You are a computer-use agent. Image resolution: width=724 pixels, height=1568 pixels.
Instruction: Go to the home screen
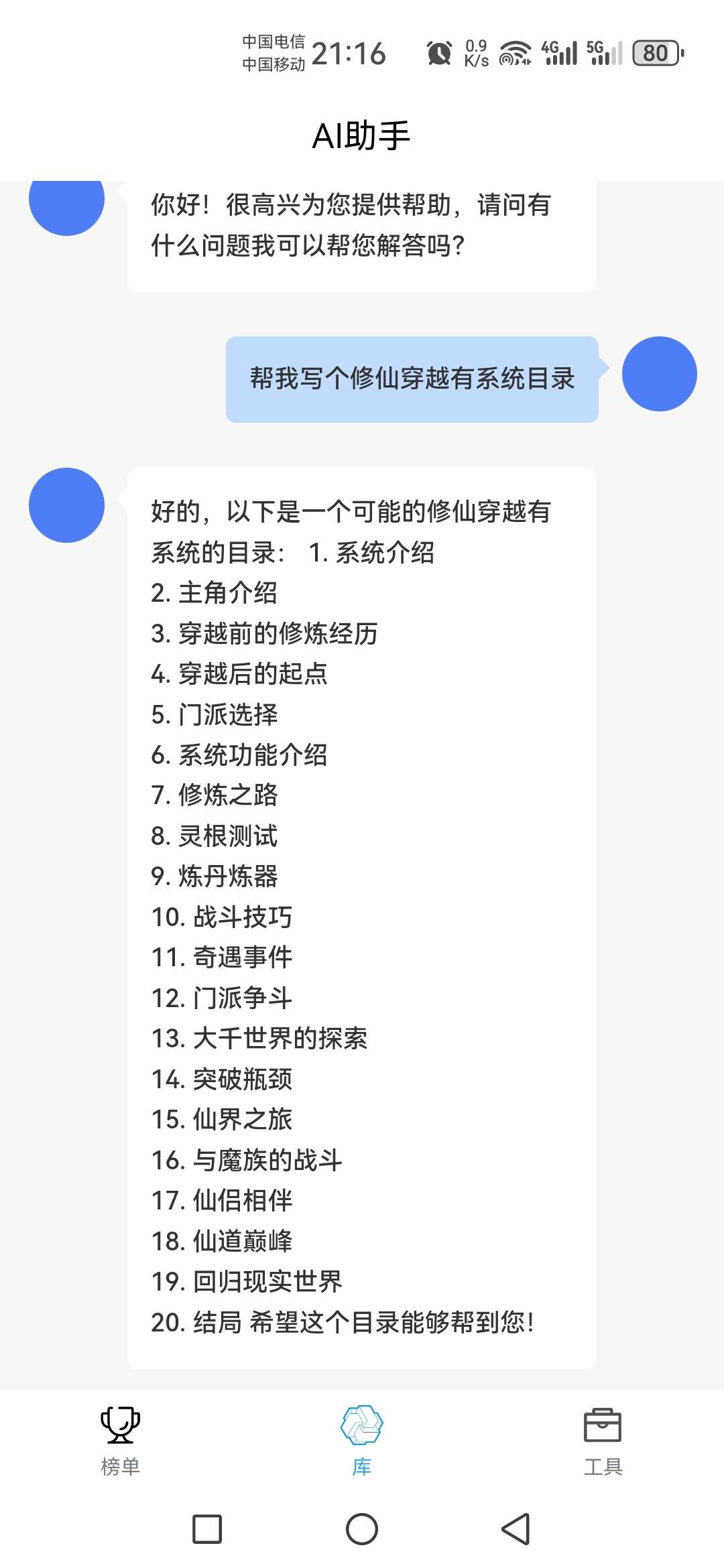(x=362, y=1529)
